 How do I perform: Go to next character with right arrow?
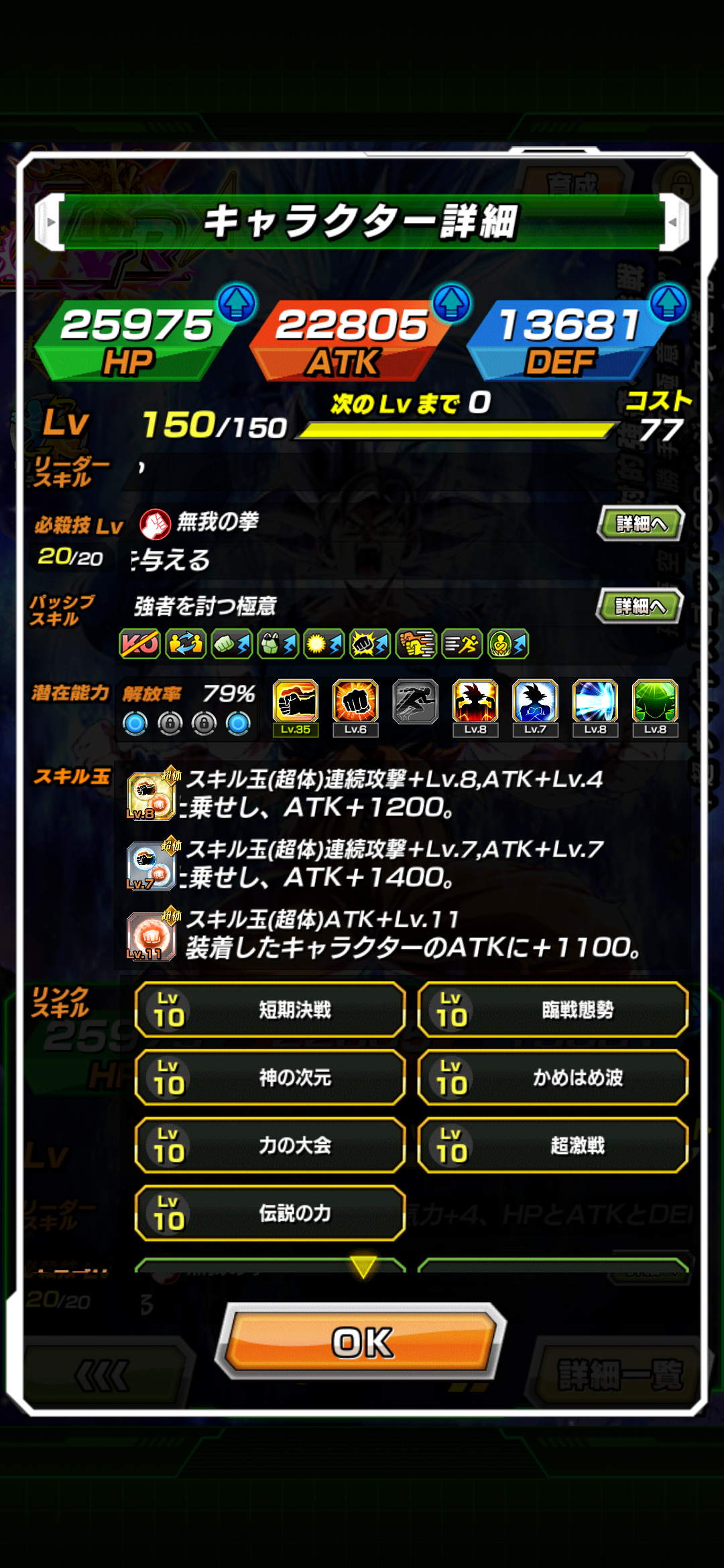[674, 222]
